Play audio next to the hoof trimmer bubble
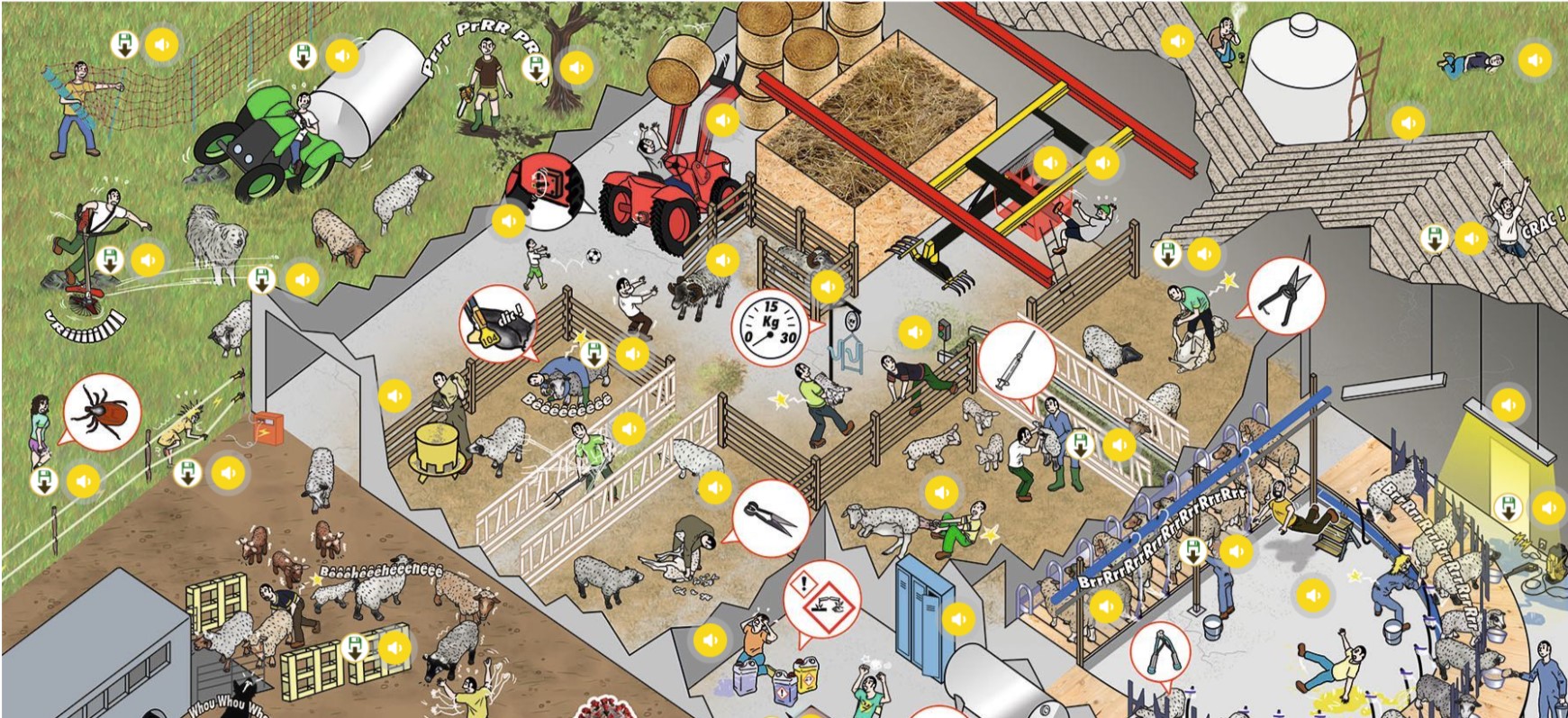 [x=1204, y=255]
